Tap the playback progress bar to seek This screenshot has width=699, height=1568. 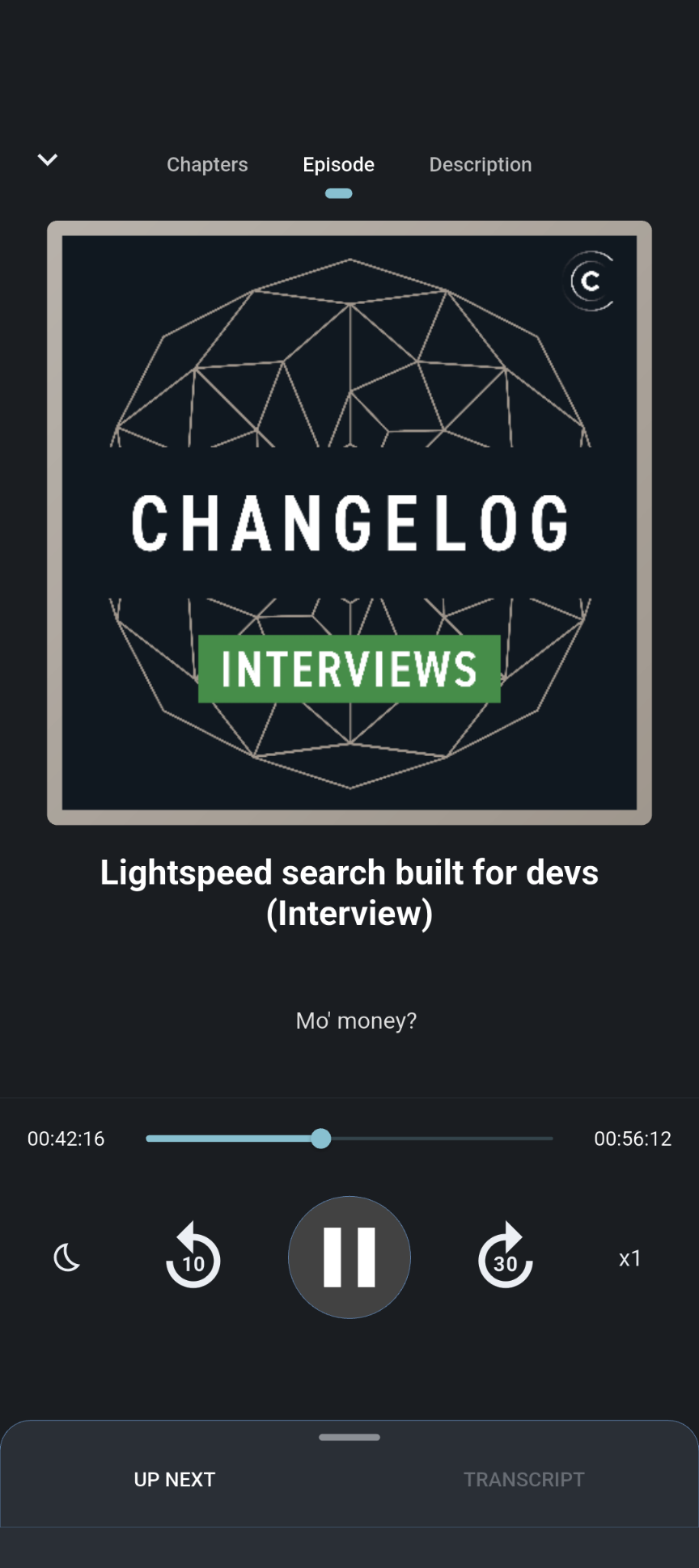(x=437, y=1139)
